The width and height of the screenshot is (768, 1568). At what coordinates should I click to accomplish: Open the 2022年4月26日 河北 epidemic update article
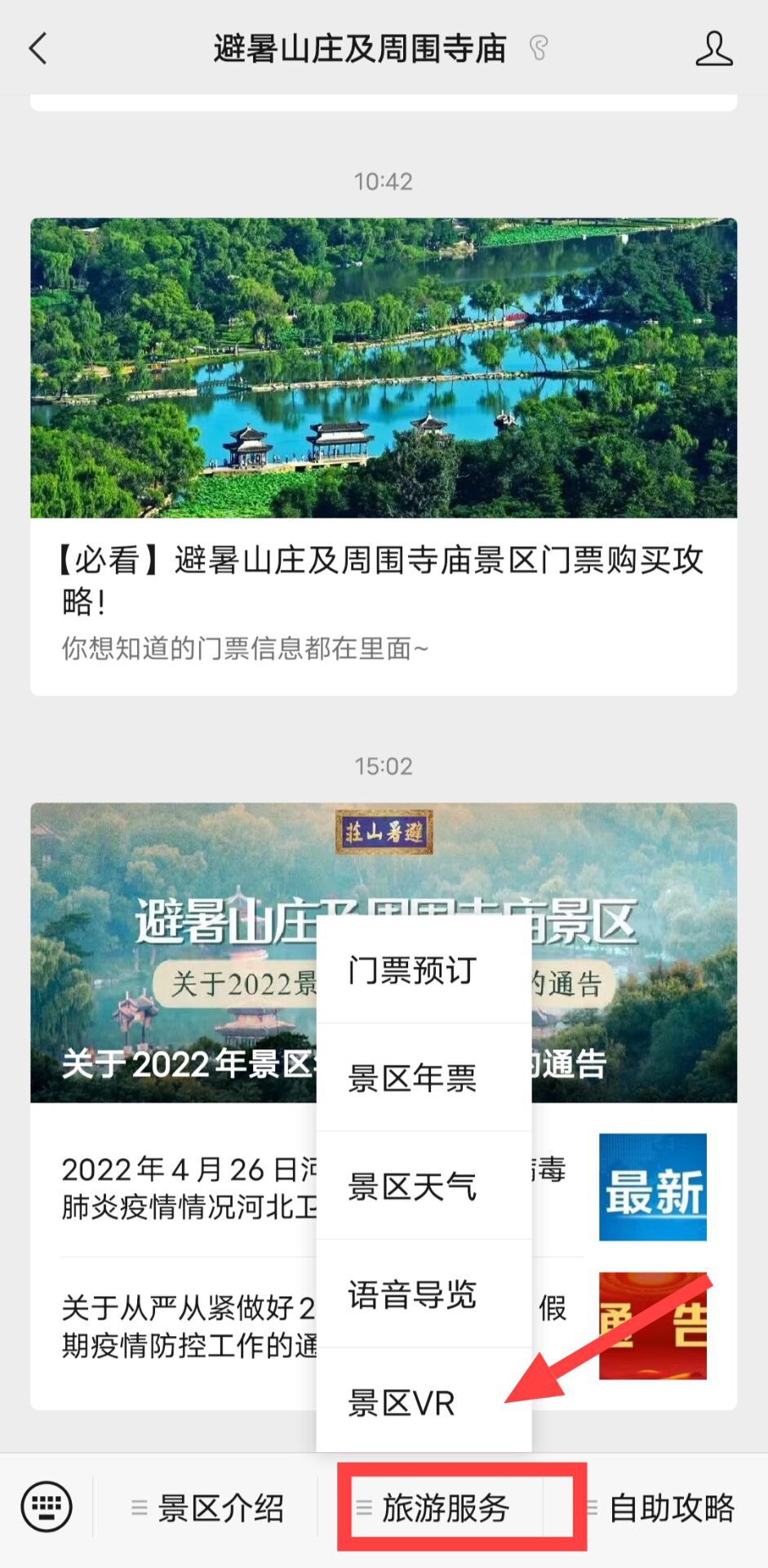click(x=180, y=1188)
